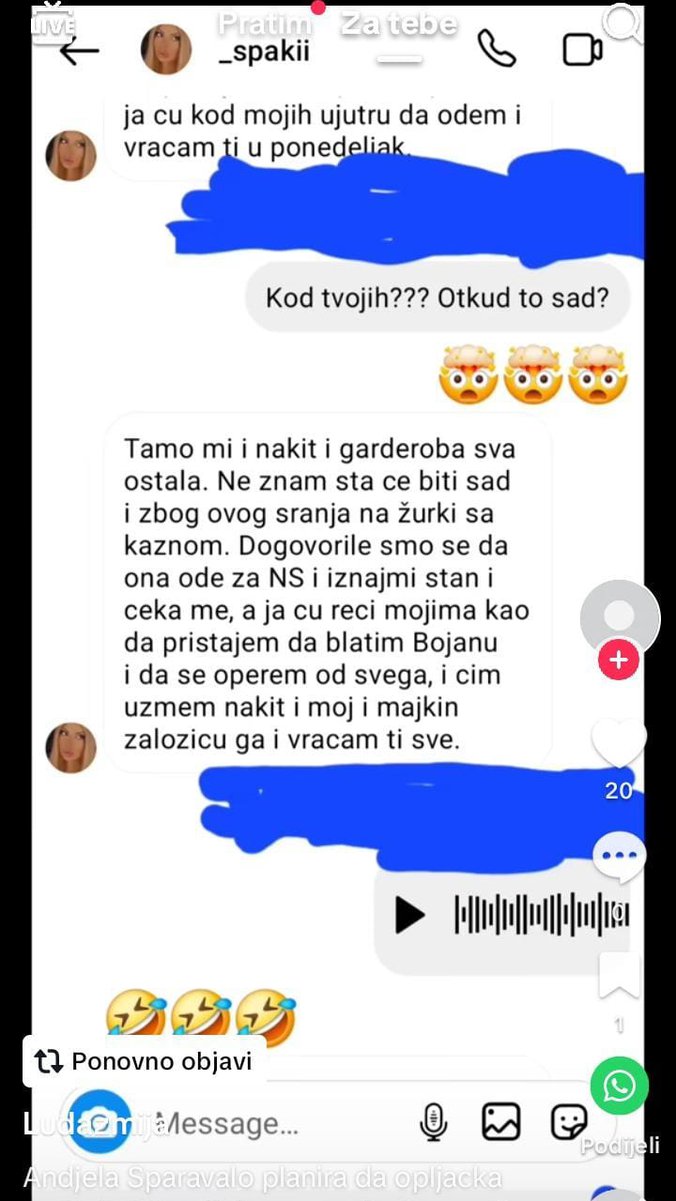Share via the WhatsApp Podijeli button
Viewport: 676px width, 1201px height.
(619, 1085)
